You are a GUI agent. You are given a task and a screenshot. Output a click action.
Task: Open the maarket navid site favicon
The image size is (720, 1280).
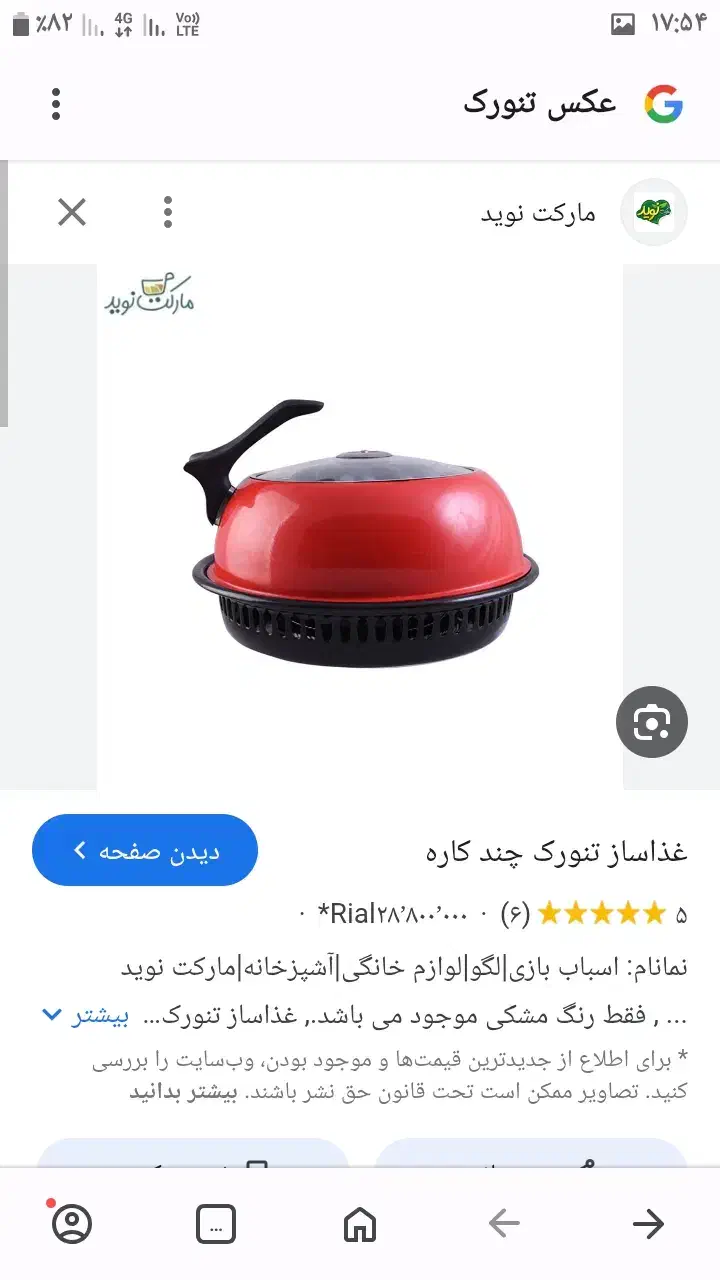click(x=654, y=212)
